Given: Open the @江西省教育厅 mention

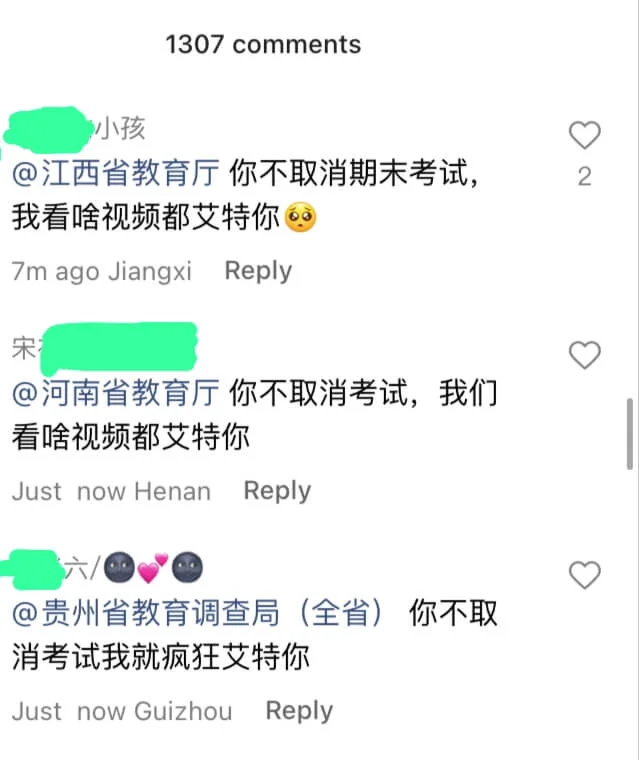Looking at the screenshot, I should [116, 175].
